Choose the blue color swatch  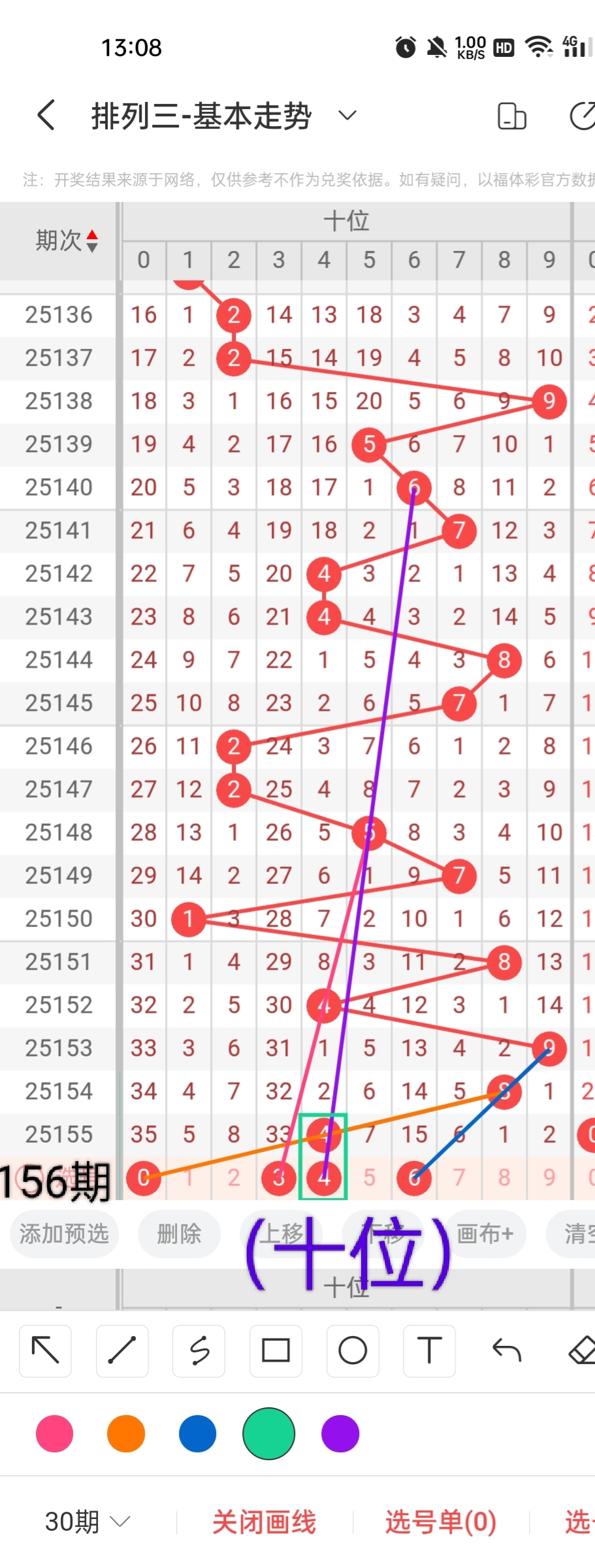[x=197, y=1433]
